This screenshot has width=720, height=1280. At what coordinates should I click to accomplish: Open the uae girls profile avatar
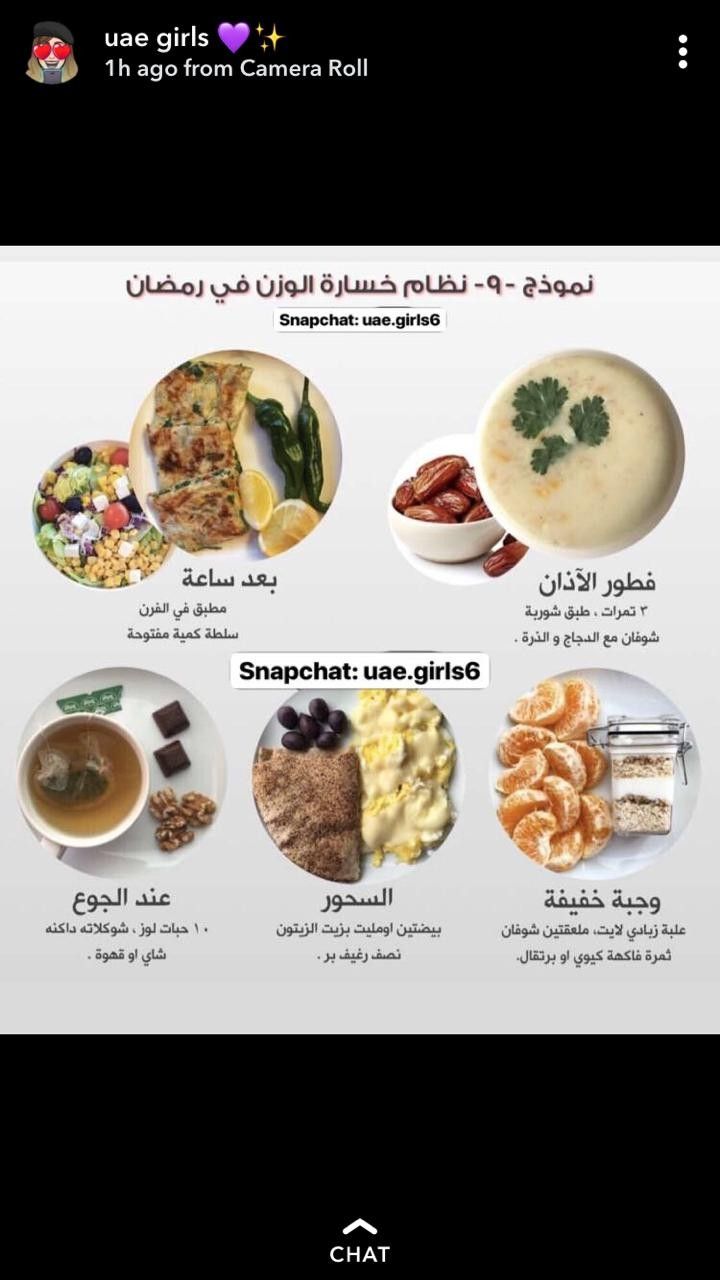(52, 52)
